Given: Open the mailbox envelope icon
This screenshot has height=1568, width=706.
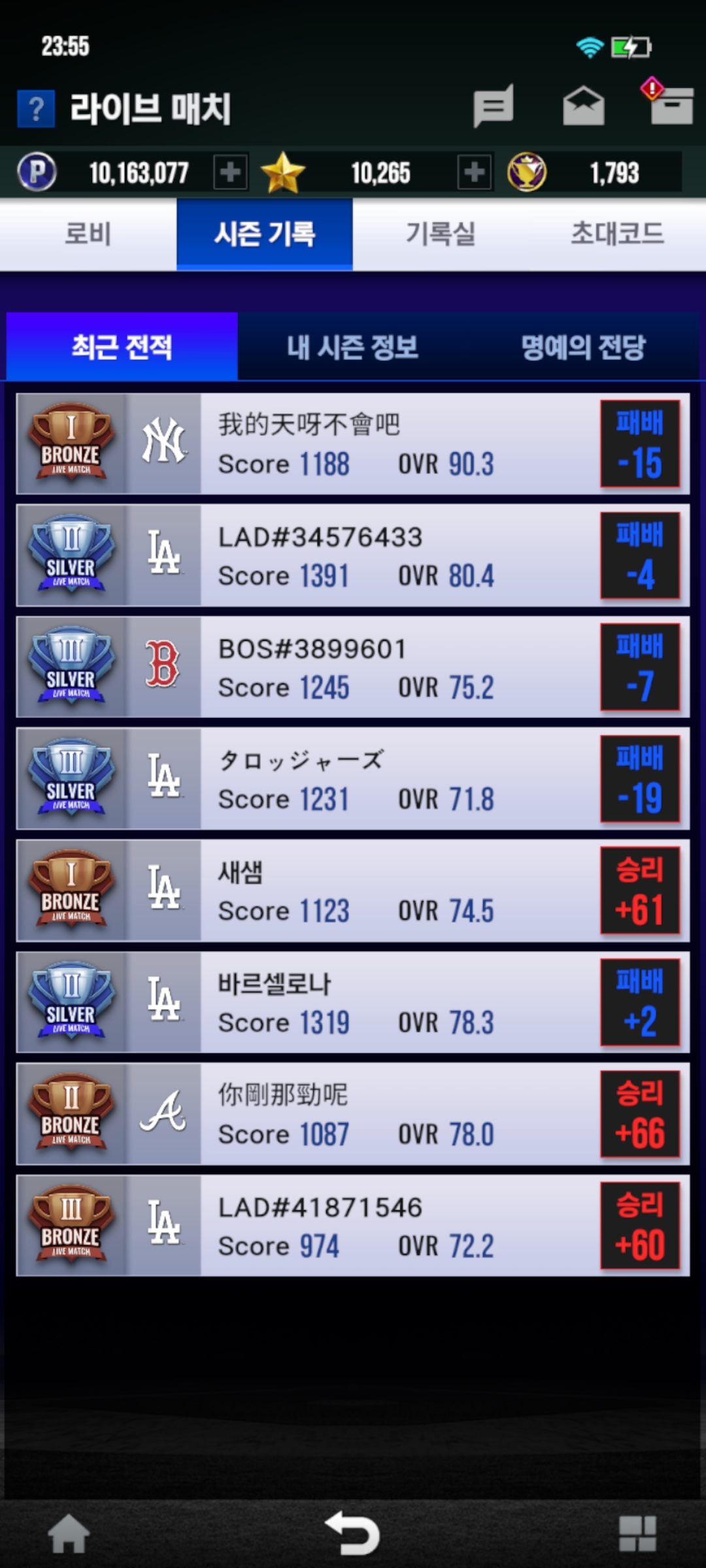Looking at the screenshot, I should coord(583,106).
